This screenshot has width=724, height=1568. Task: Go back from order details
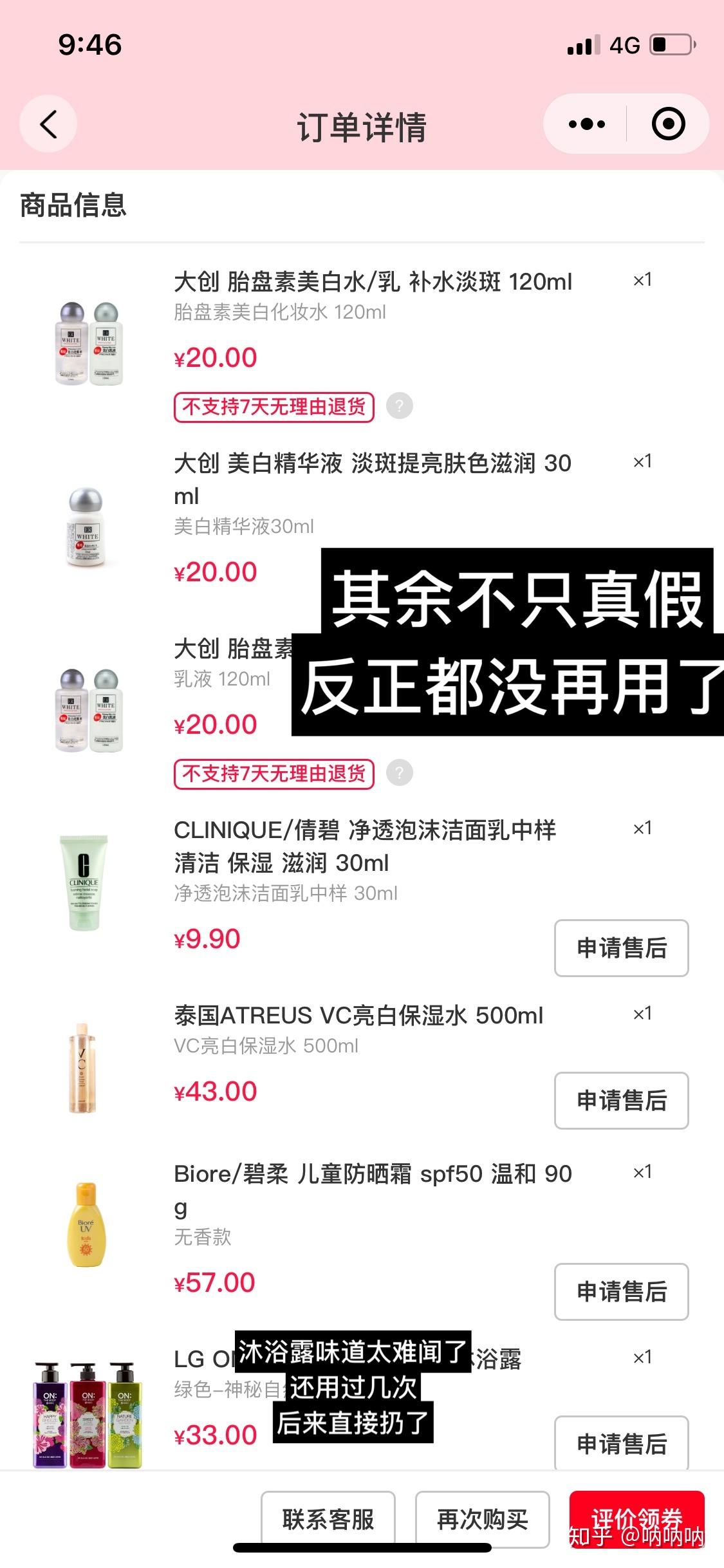point(48,124)
